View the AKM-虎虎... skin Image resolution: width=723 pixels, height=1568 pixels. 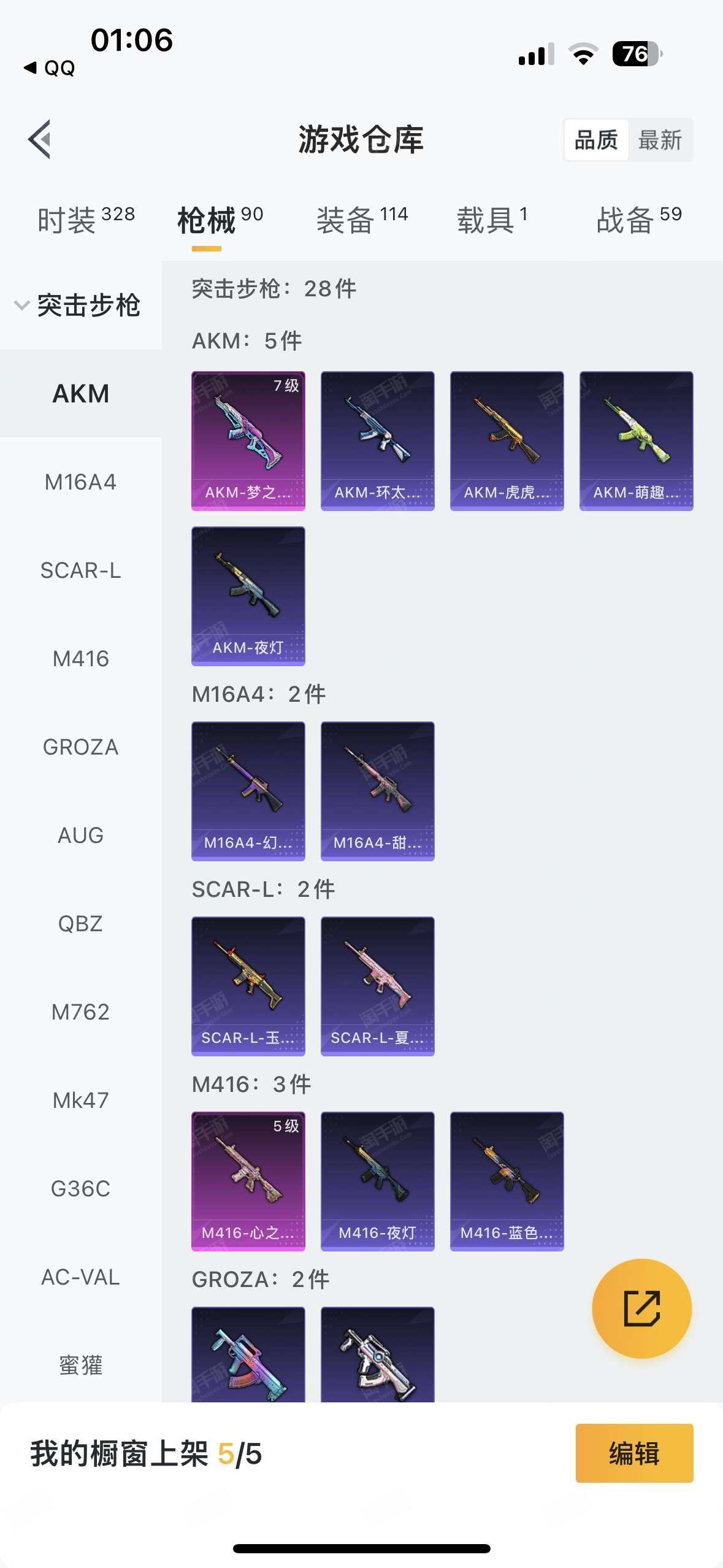point(507,440)
